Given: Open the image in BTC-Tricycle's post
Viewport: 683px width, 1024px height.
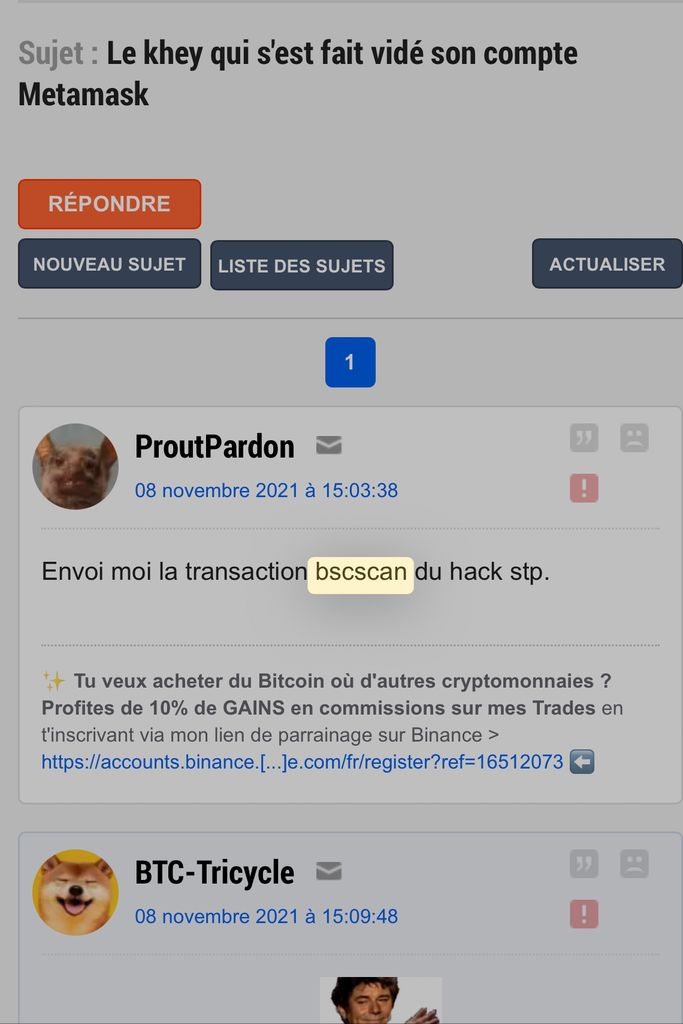Looking at the screenshot, I should click(x=380, y=1000).
